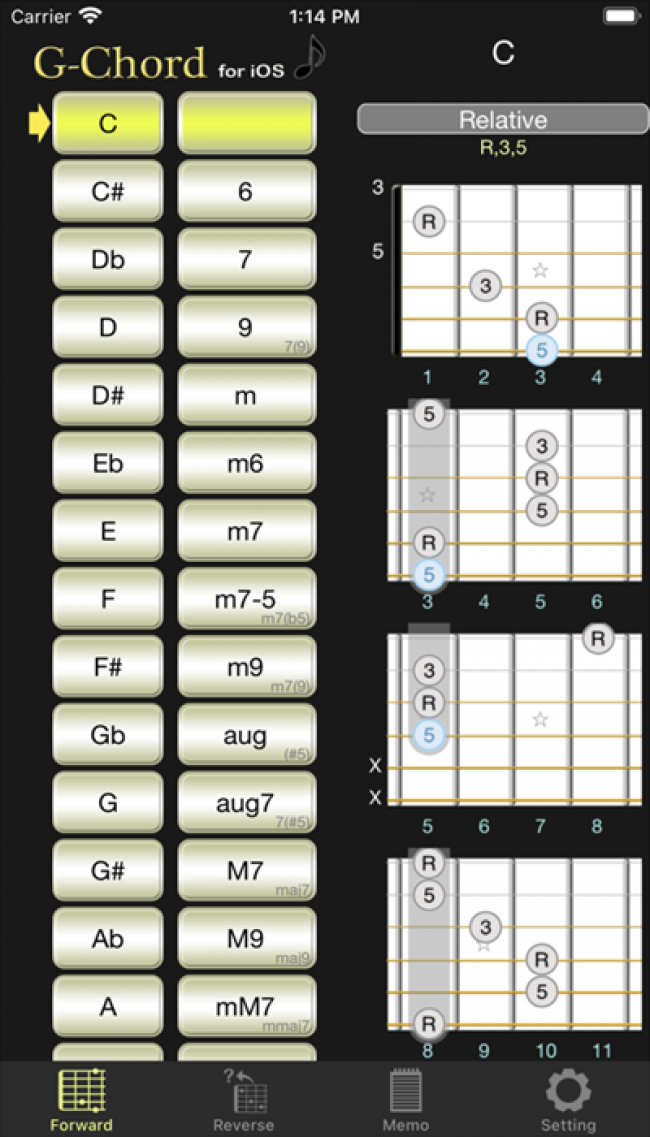This screenshot has width=650, height=1137.
Task: Select the Eb root note
Action: pos(108,463)
